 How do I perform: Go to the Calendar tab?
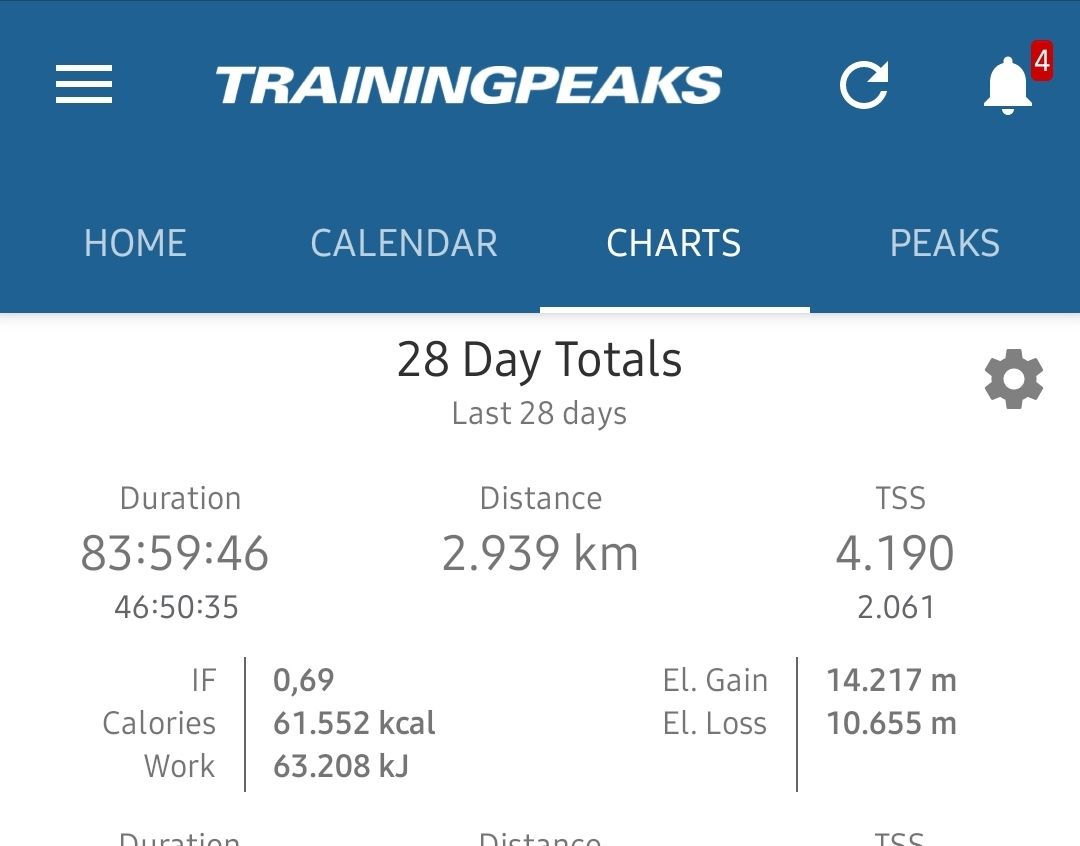[404, 243]
